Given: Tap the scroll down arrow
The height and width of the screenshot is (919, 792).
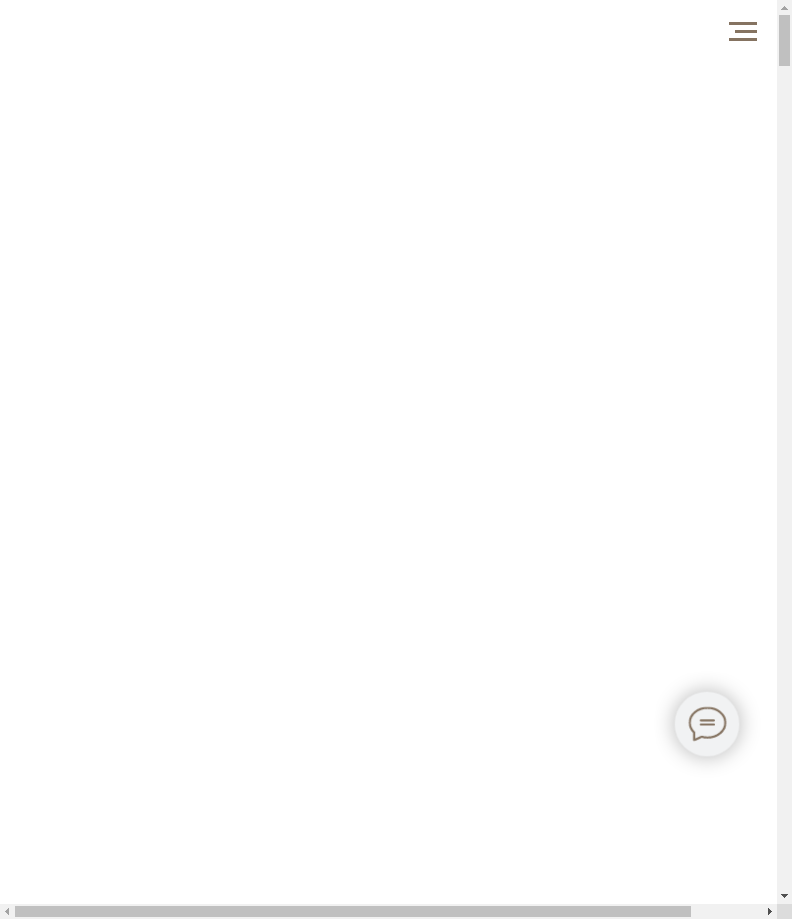Looking at the screenshot, I should coord(784,896).
